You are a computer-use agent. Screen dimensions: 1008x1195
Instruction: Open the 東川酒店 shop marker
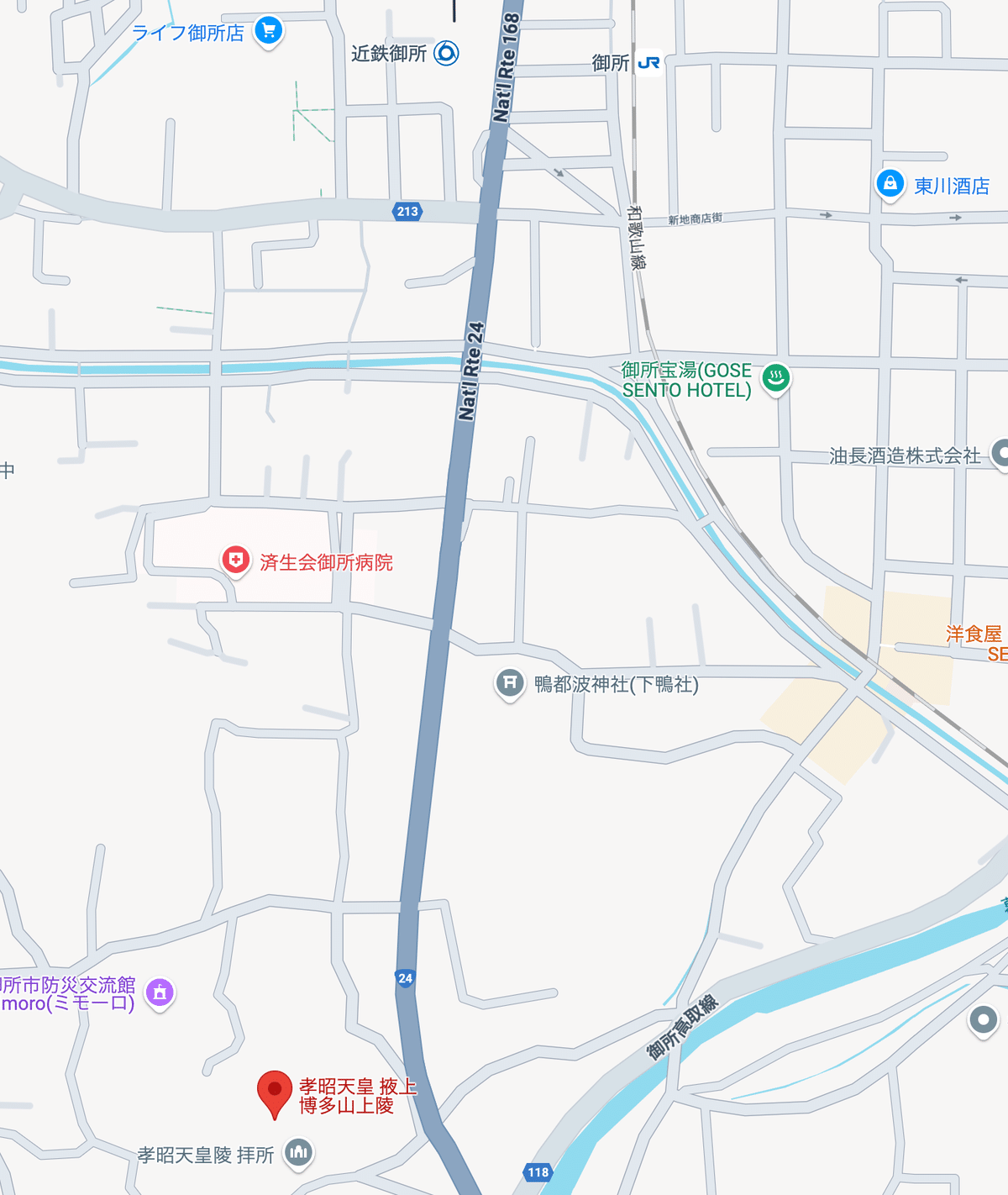(x=890, y=183)
